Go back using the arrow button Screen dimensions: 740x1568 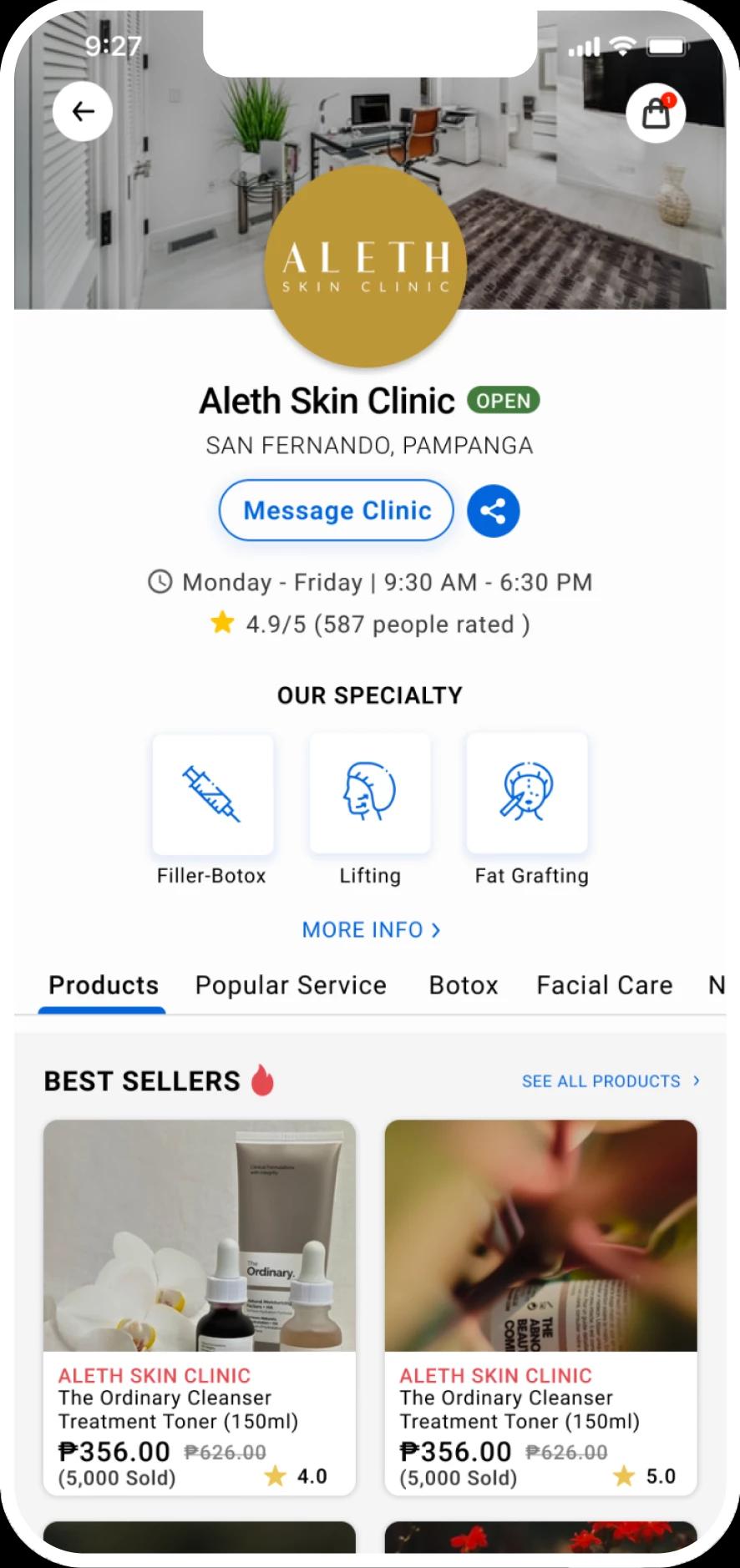[83, 111]
